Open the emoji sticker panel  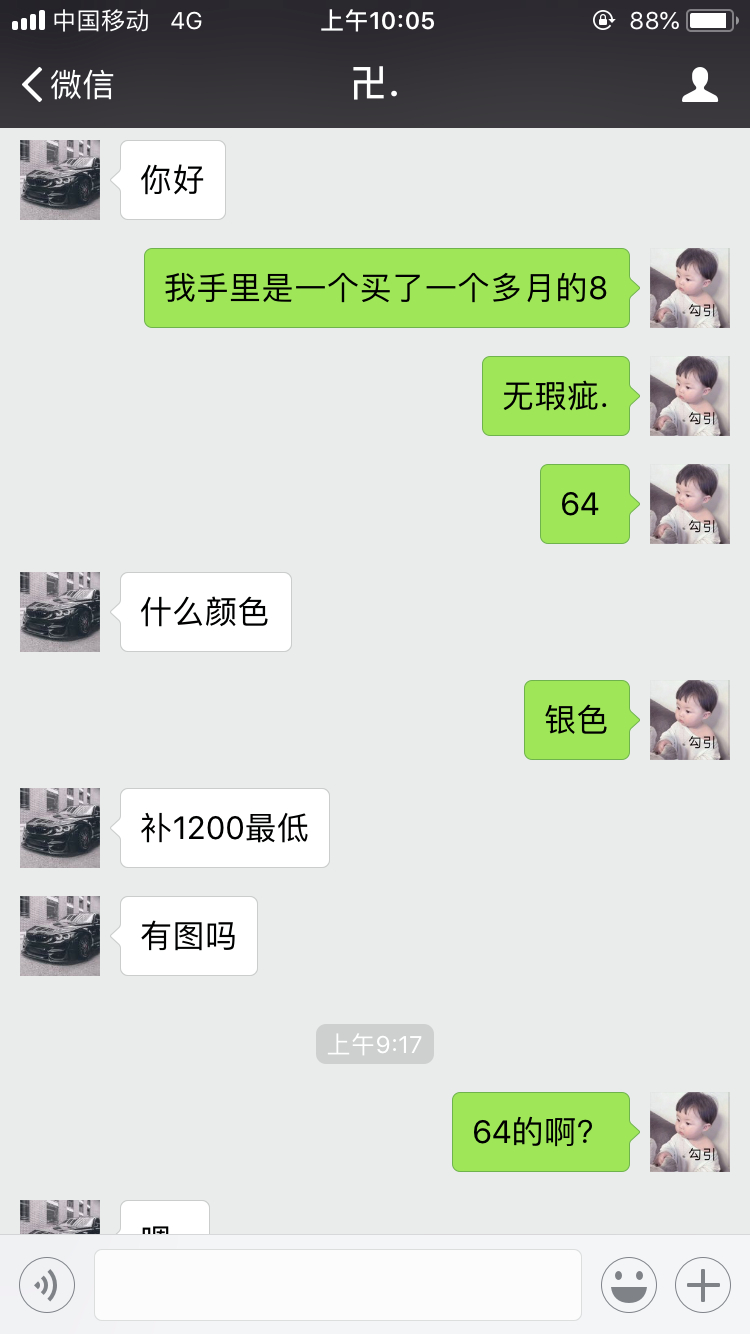point(629,1284)
